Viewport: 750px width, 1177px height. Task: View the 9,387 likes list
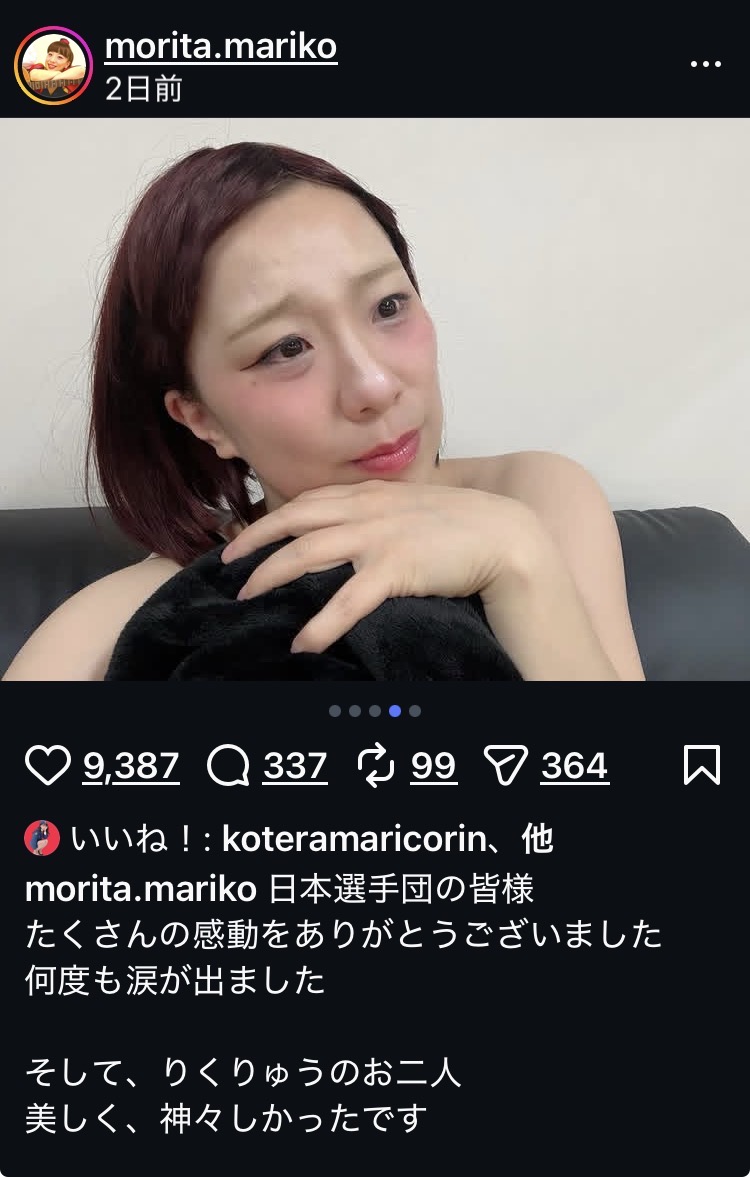click(131, 767)
